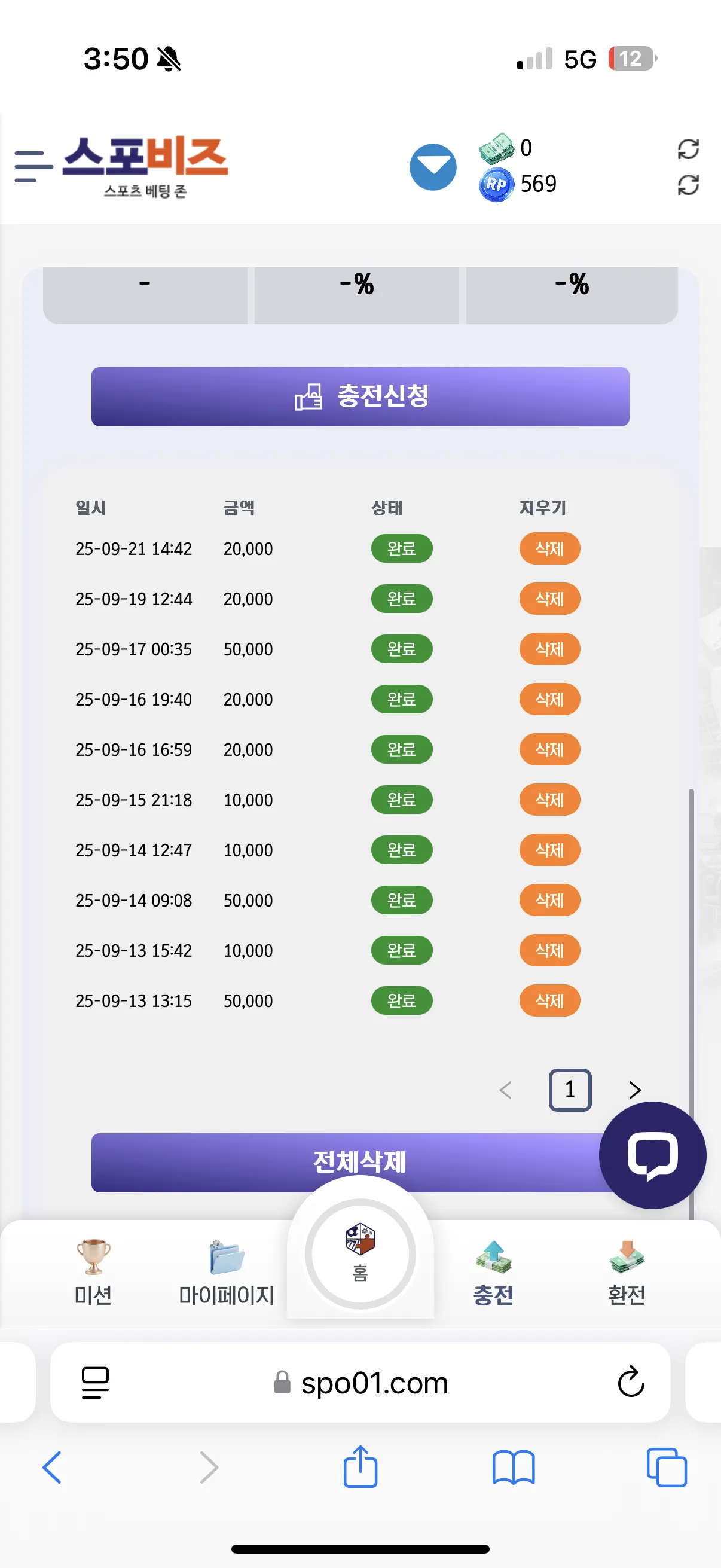Reload the page in Safari
Image resolution: width=721 pixels, height=1568 pixels.
pyautogui.click(x=631, y=1382)
